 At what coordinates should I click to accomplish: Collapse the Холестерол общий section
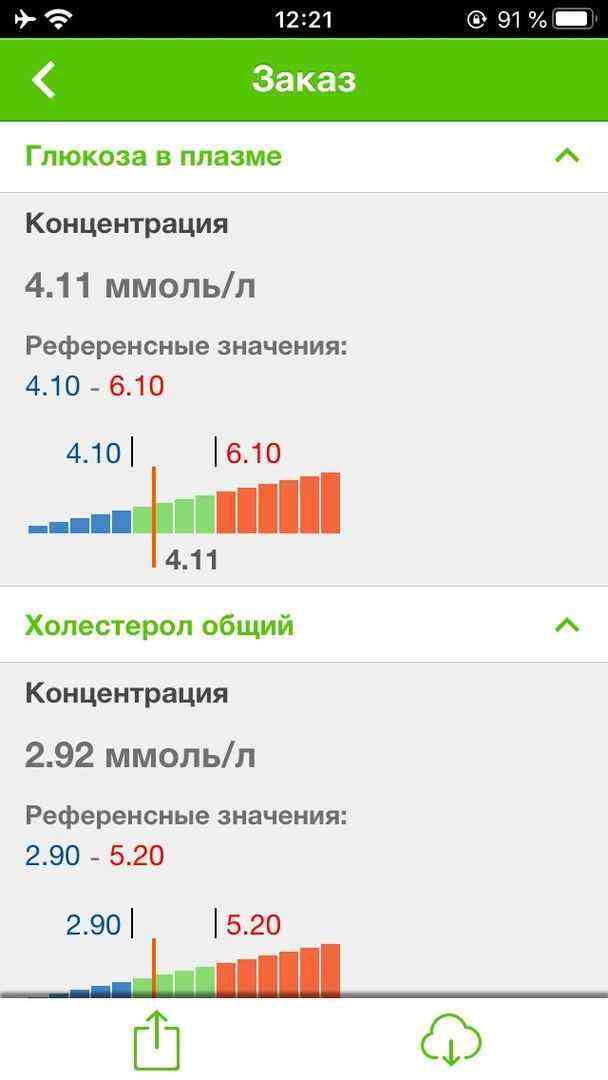pyautogui.click(x=567, y=626)
